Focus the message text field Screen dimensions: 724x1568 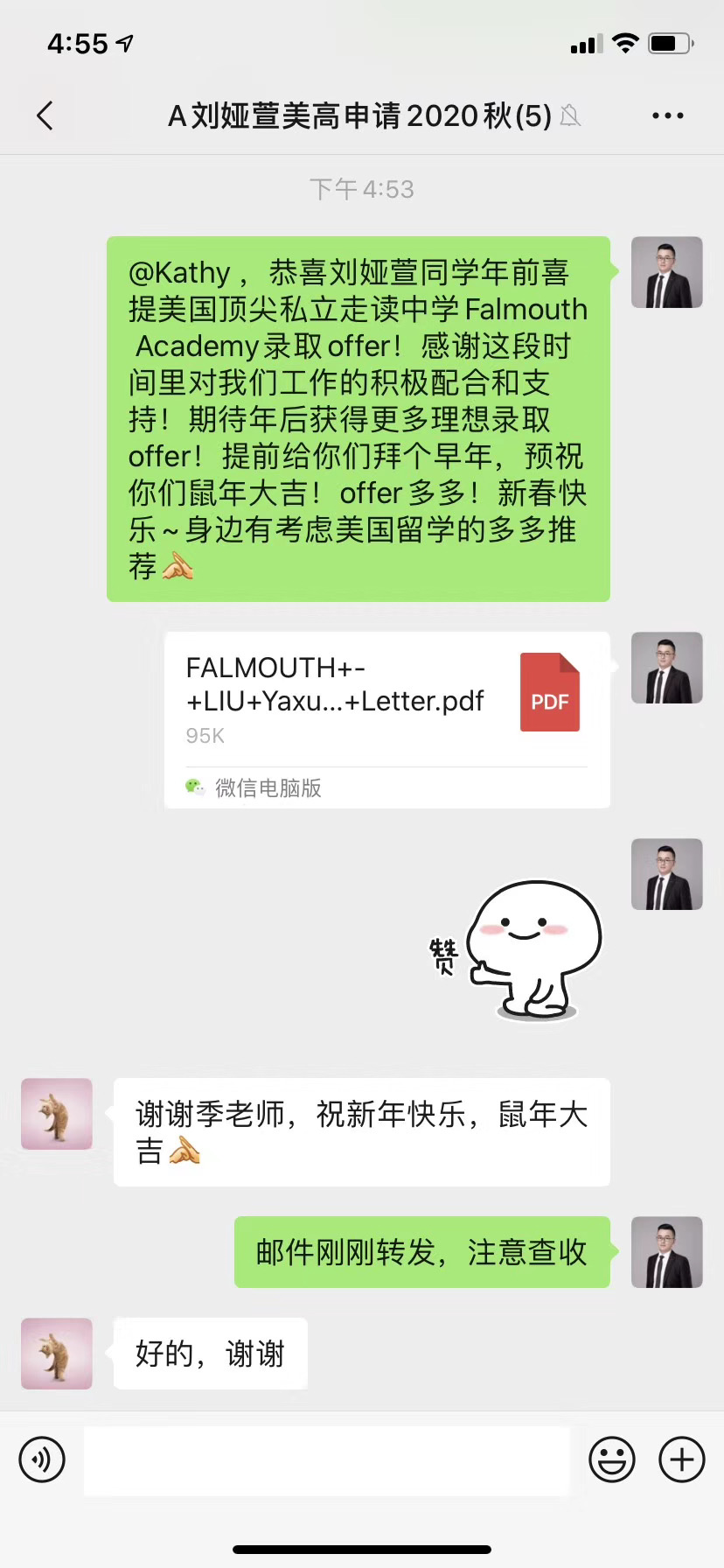327,1459
